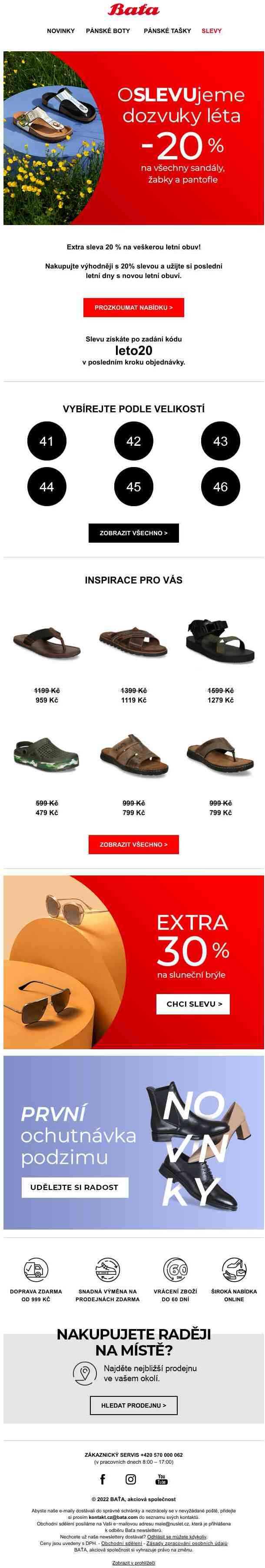Tap CHCI SLEVU sunglasses button
The height and width of the screenshot is (1568, 265).
(194, 1004)
